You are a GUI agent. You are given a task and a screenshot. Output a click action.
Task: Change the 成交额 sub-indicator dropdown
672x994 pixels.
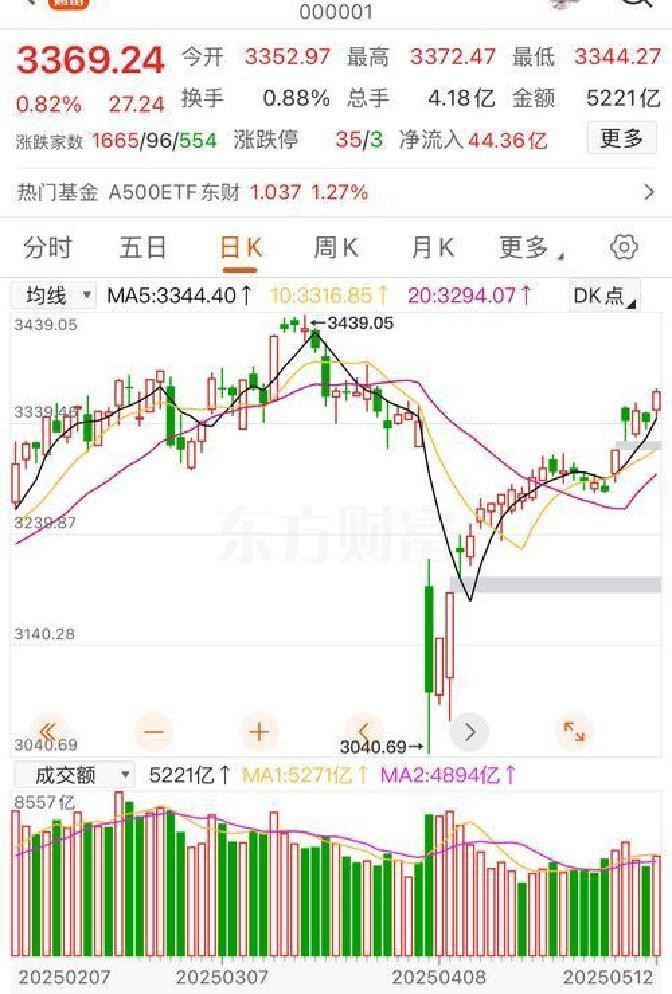tap(72, 775)
